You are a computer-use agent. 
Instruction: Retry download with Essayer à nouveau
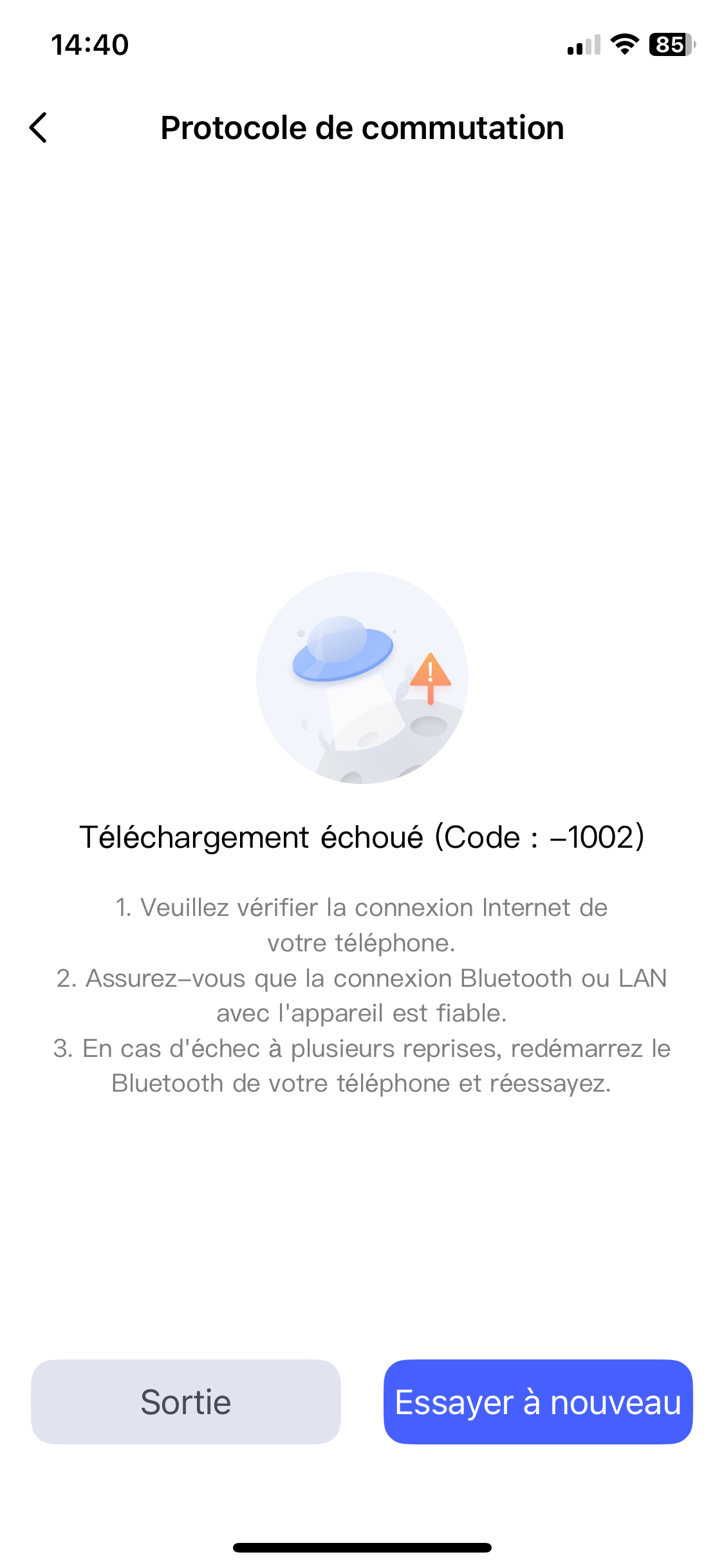pyautogui.click(x=538, y=1401)
